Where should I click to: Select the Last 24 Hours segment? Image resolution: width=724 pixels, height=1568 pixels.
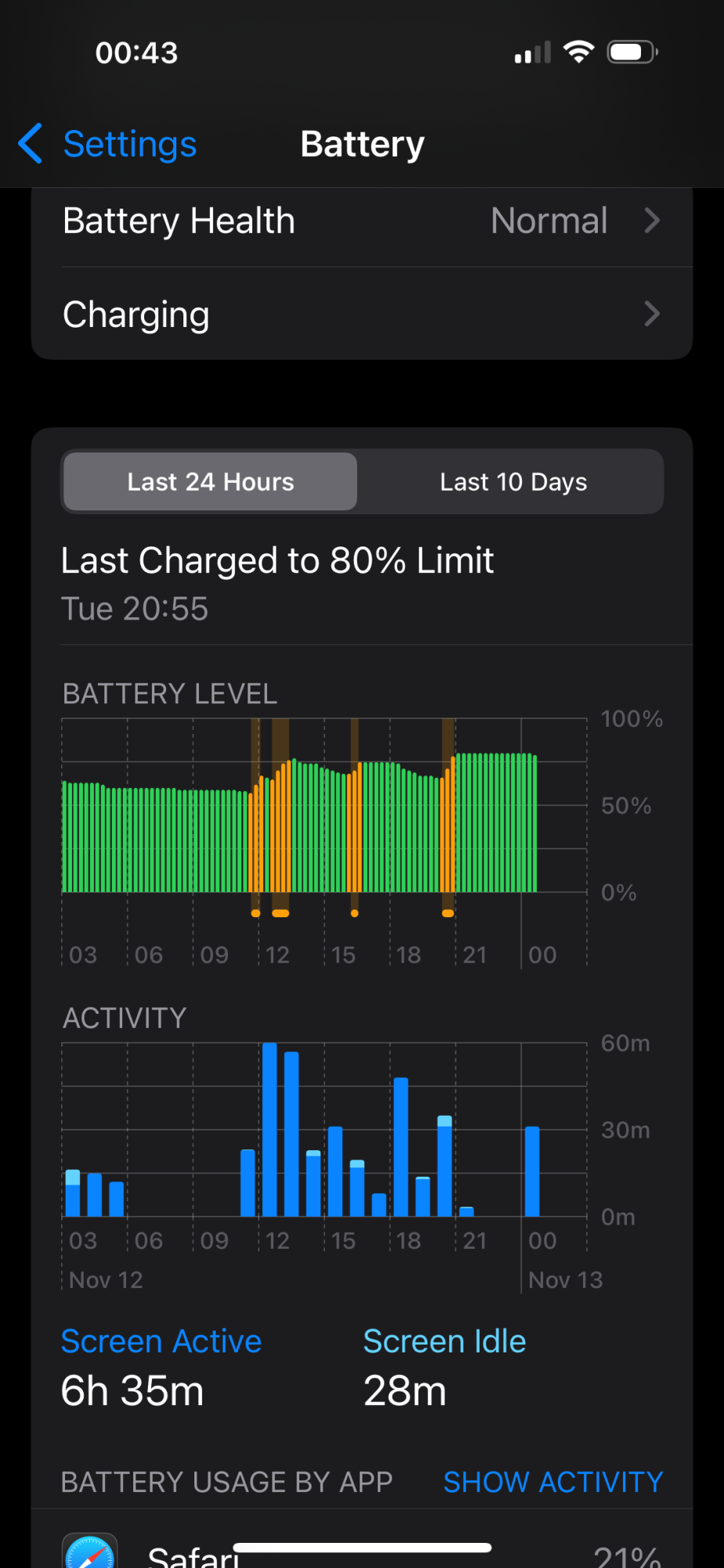(x=211, y=481)
